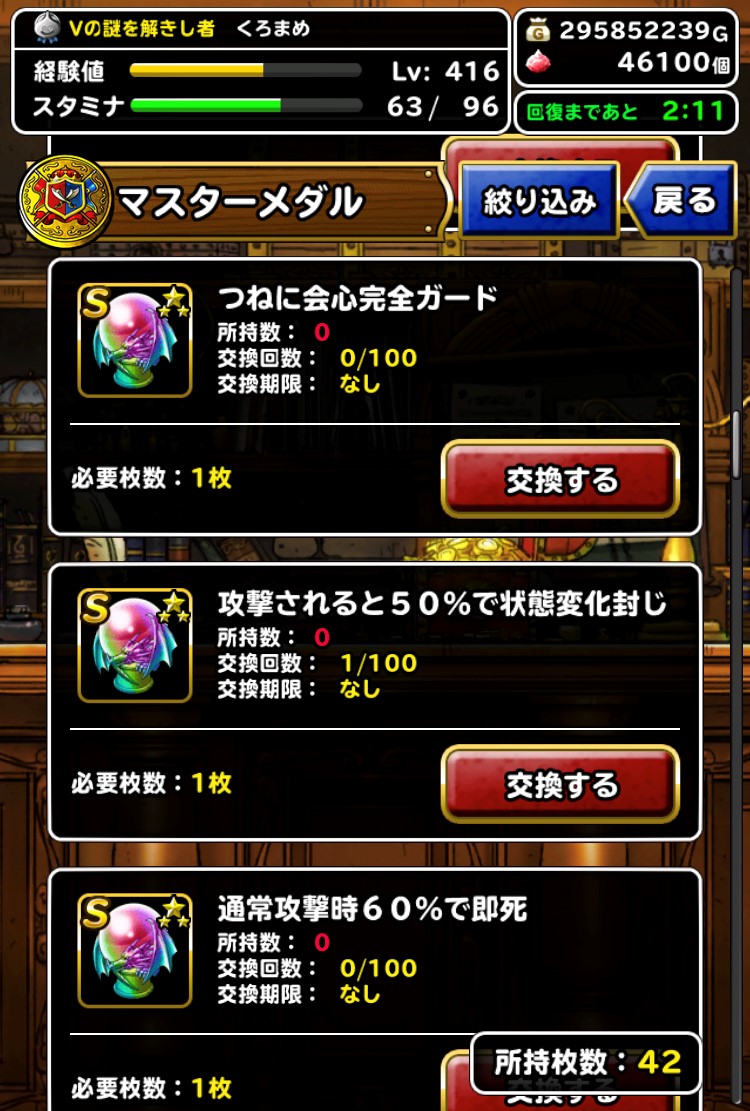Tap the red jewel icon next to 46100個

[x=537, y=63]
